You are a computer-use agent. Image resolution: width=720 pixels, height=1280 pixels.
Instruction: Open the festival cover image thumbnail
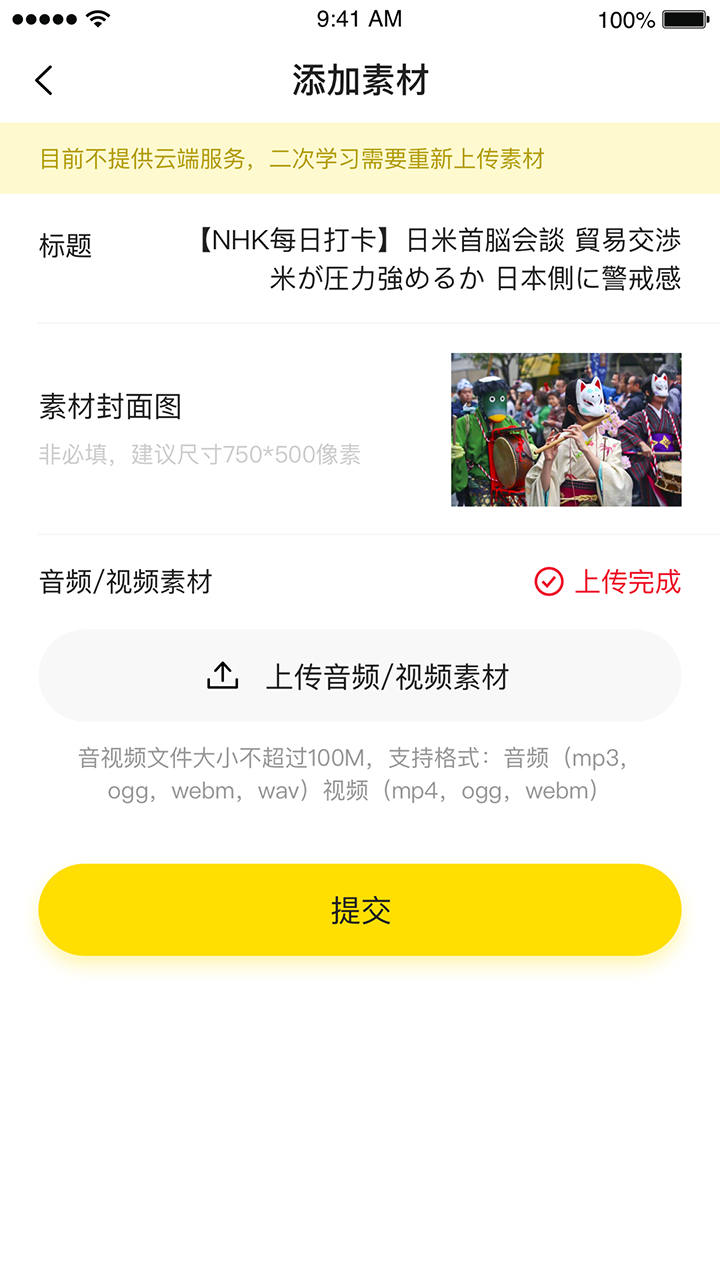[x=565, y=430]
